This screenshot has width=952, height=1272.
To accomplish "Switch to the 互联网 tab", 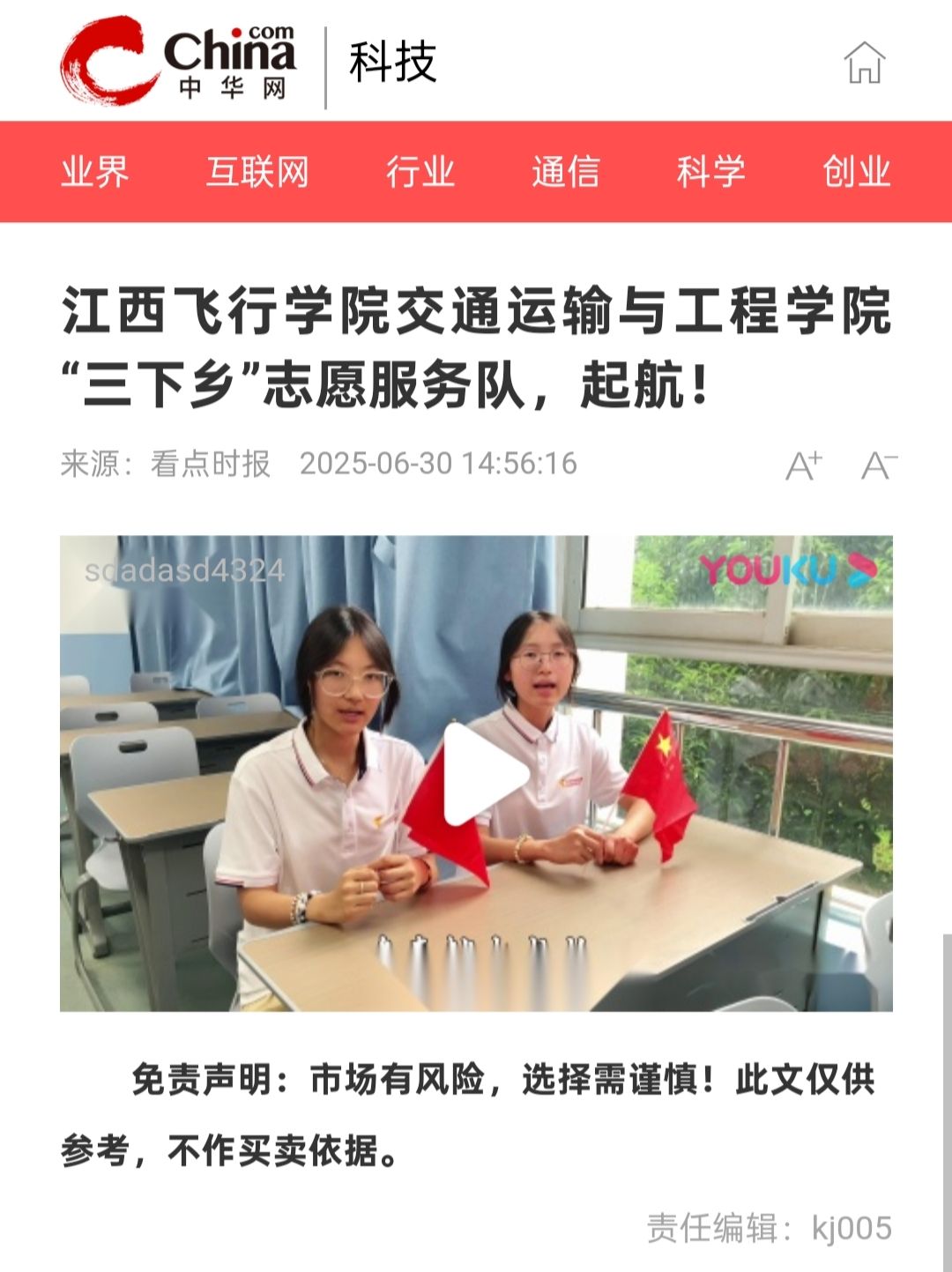I will pyautogui.click(x=257, y=171).
